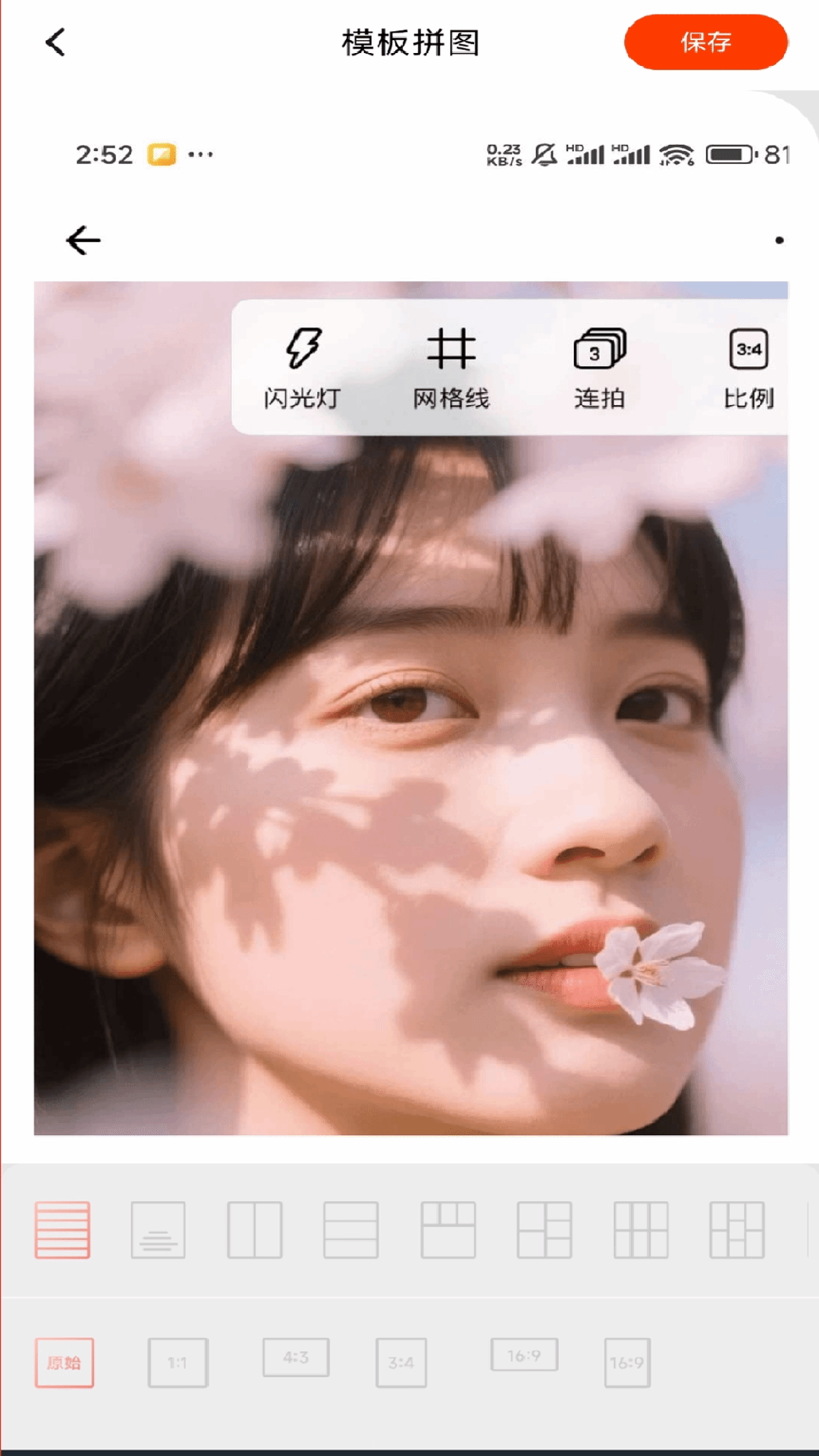
Task: Choose the single frame with caption layout
Action: 158,1229
